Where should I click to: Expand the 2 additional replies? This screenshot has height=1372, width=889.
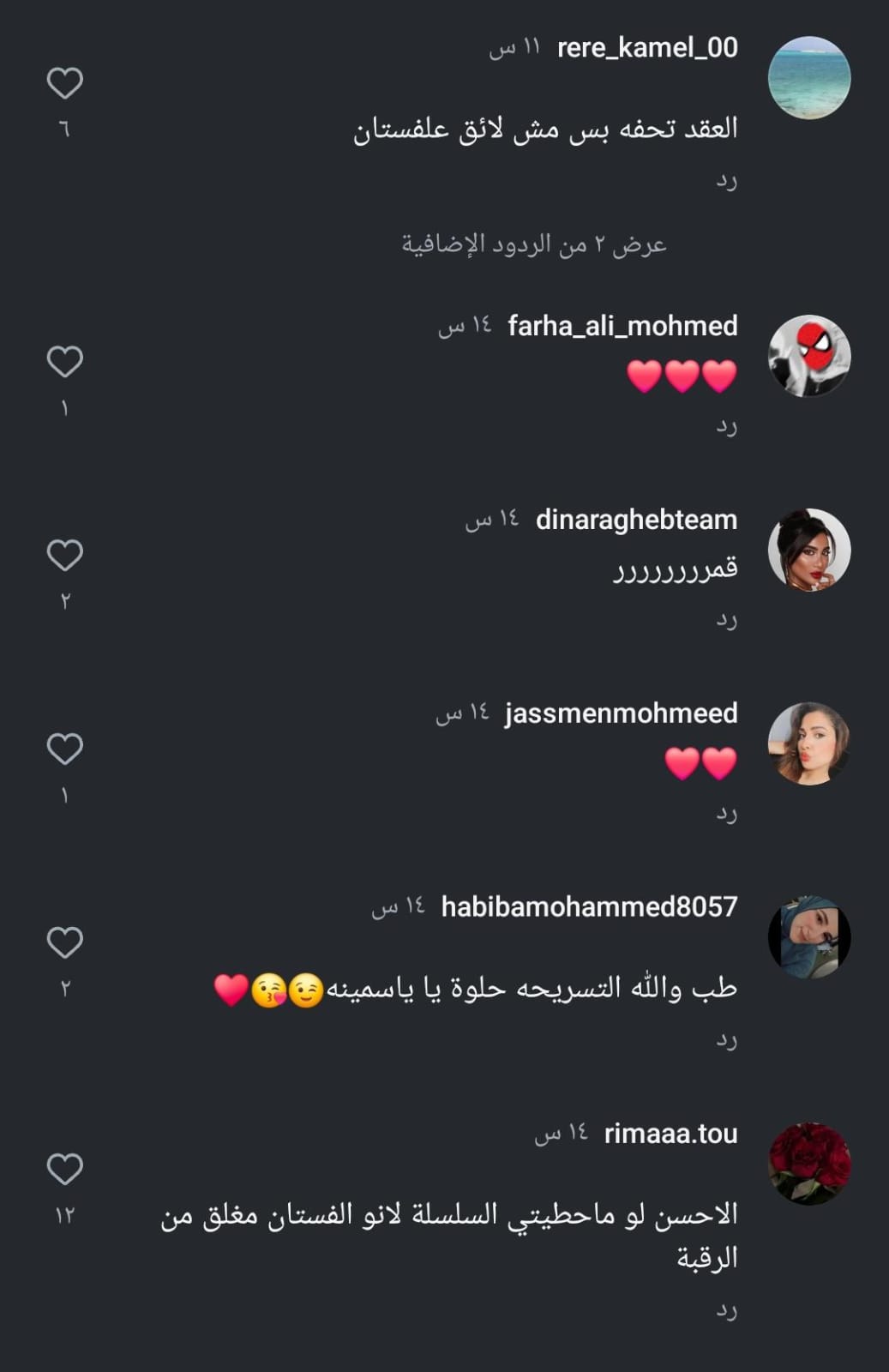(x=533, y=245)
